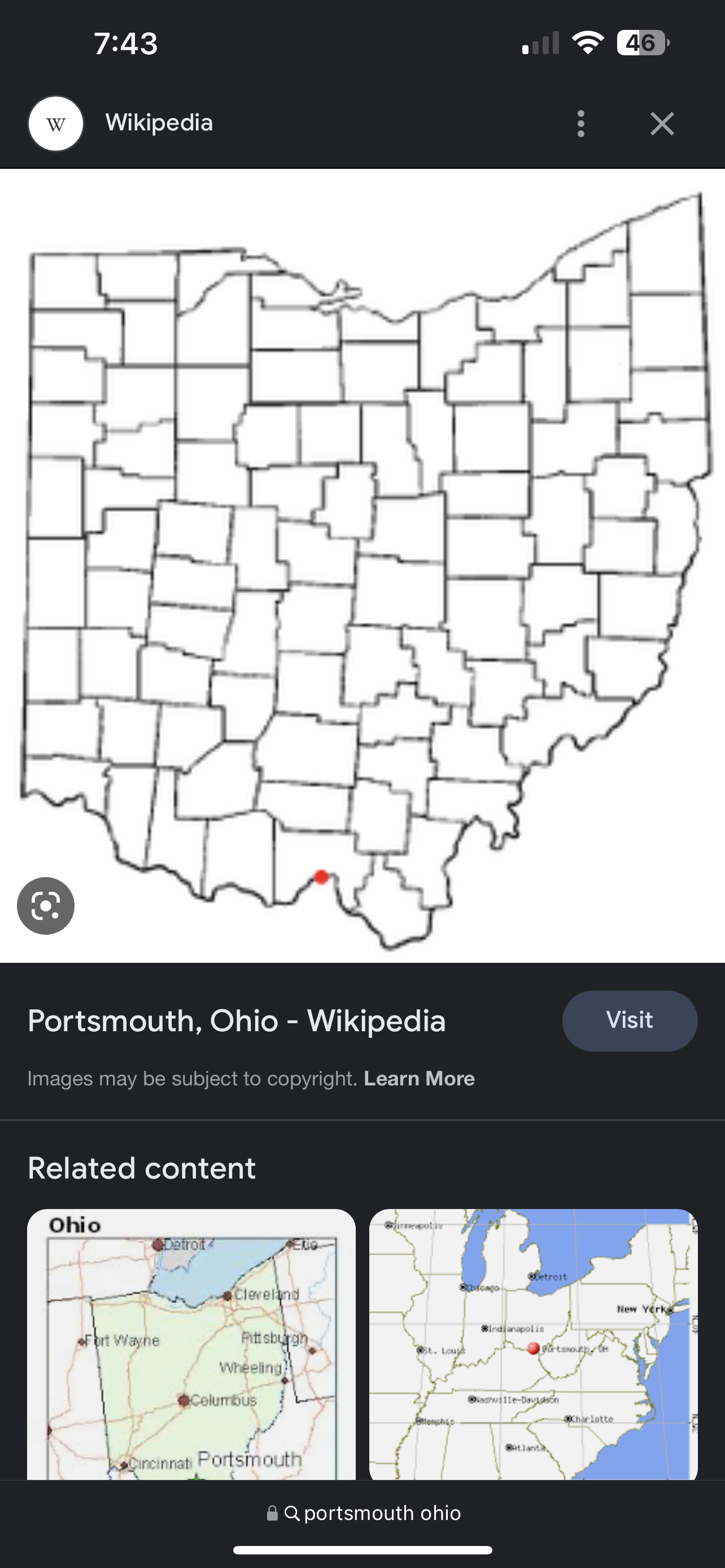Search the image with Google Lens

pyautogui.click(x=46, y=906)
